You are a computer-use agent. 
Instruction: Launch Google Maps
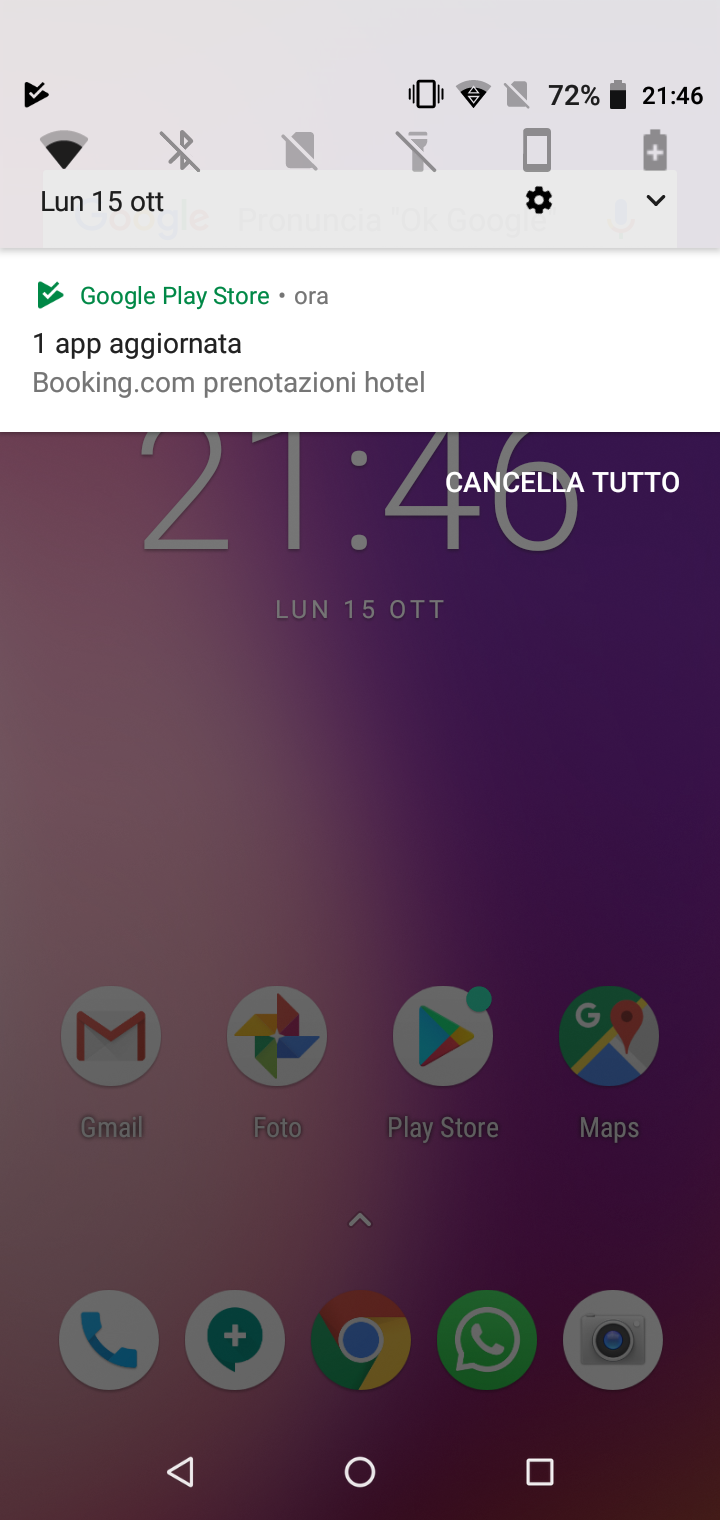point(609,1036)
